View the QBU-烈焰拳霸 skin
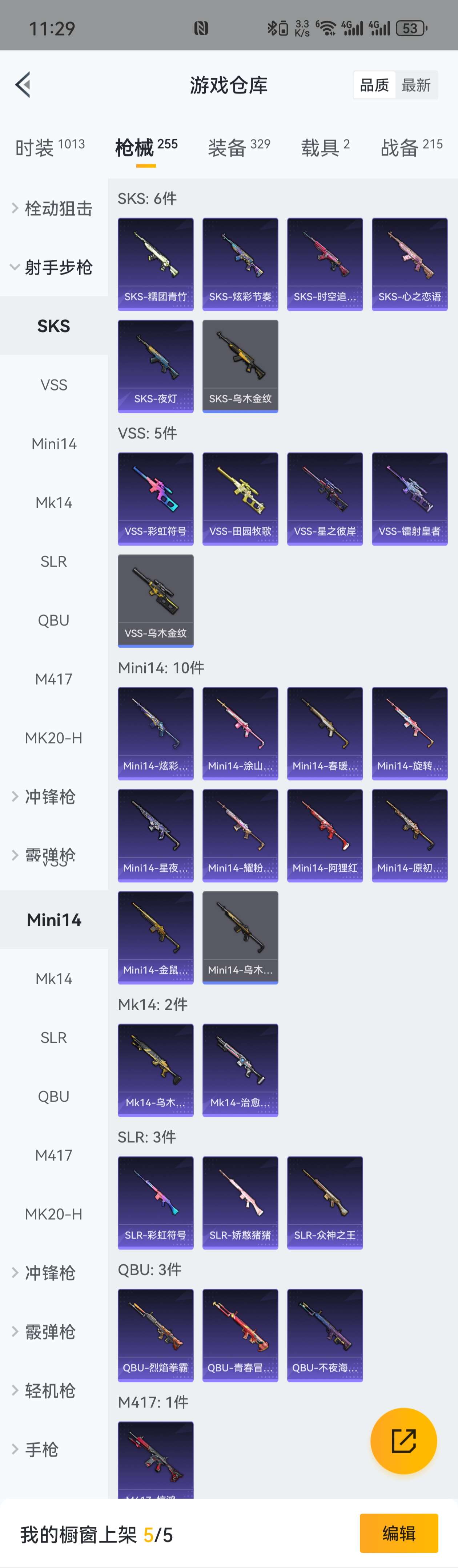 [x=155, y=1336]
